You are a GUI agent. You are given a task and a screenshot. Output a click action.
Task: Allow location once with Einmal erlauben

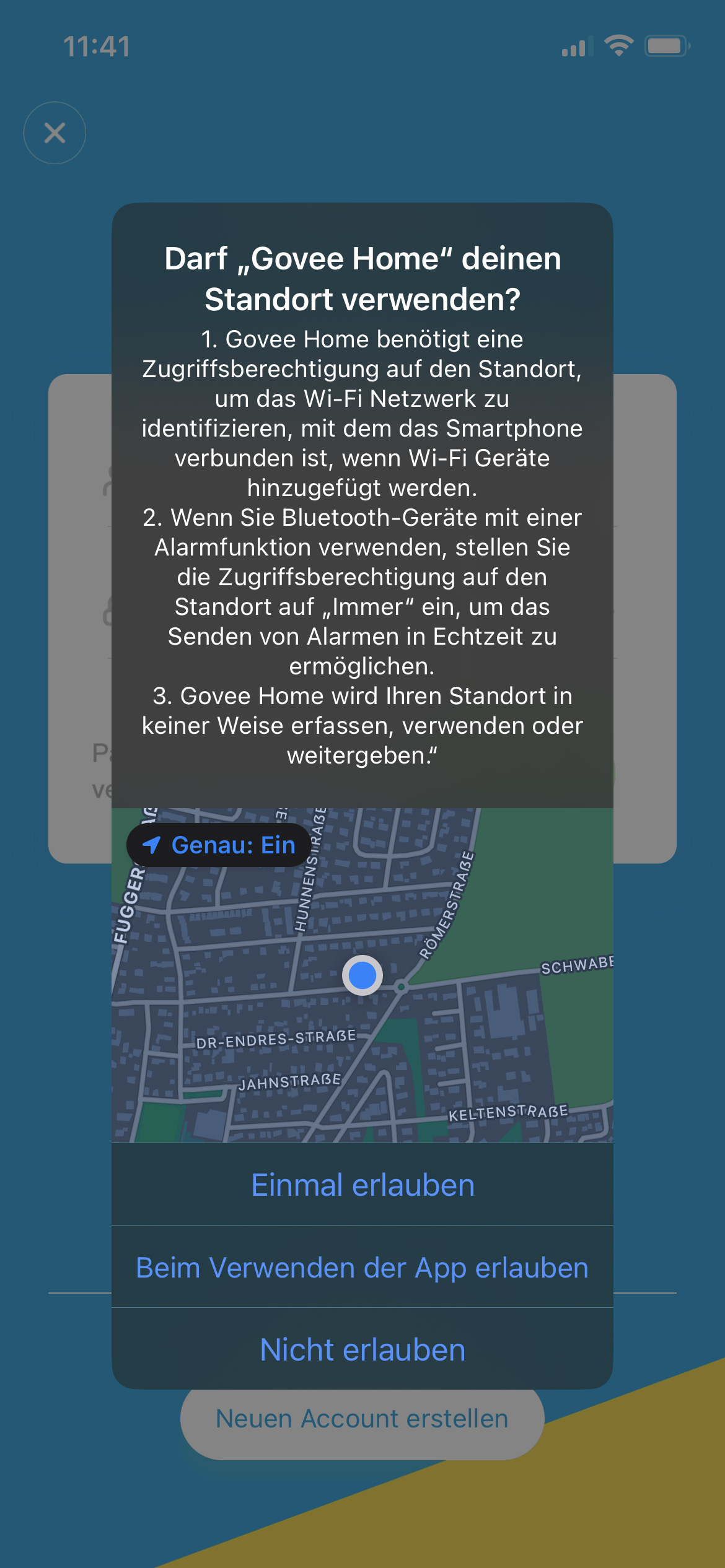(x=362, y=1184)
